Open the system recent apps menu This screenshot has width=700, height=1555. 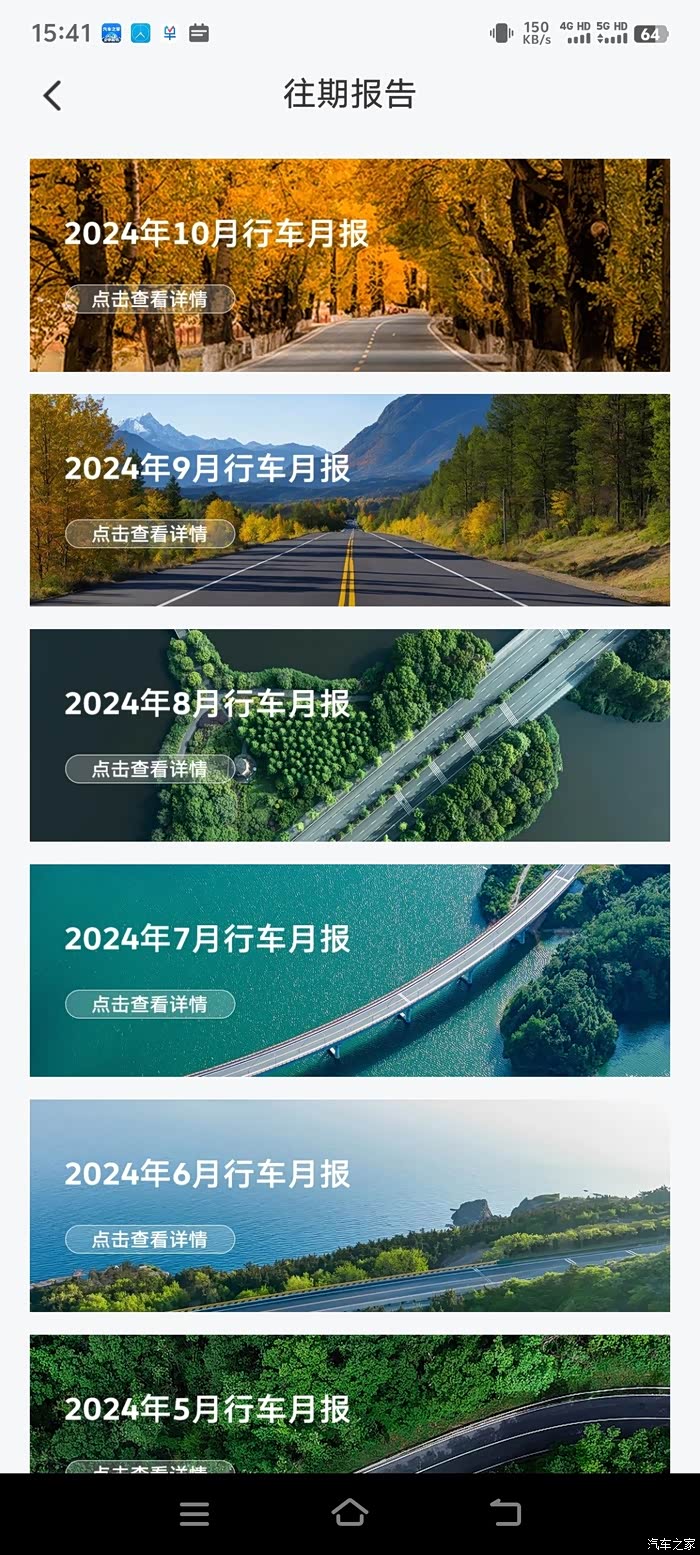click(x=194, y=1514)
